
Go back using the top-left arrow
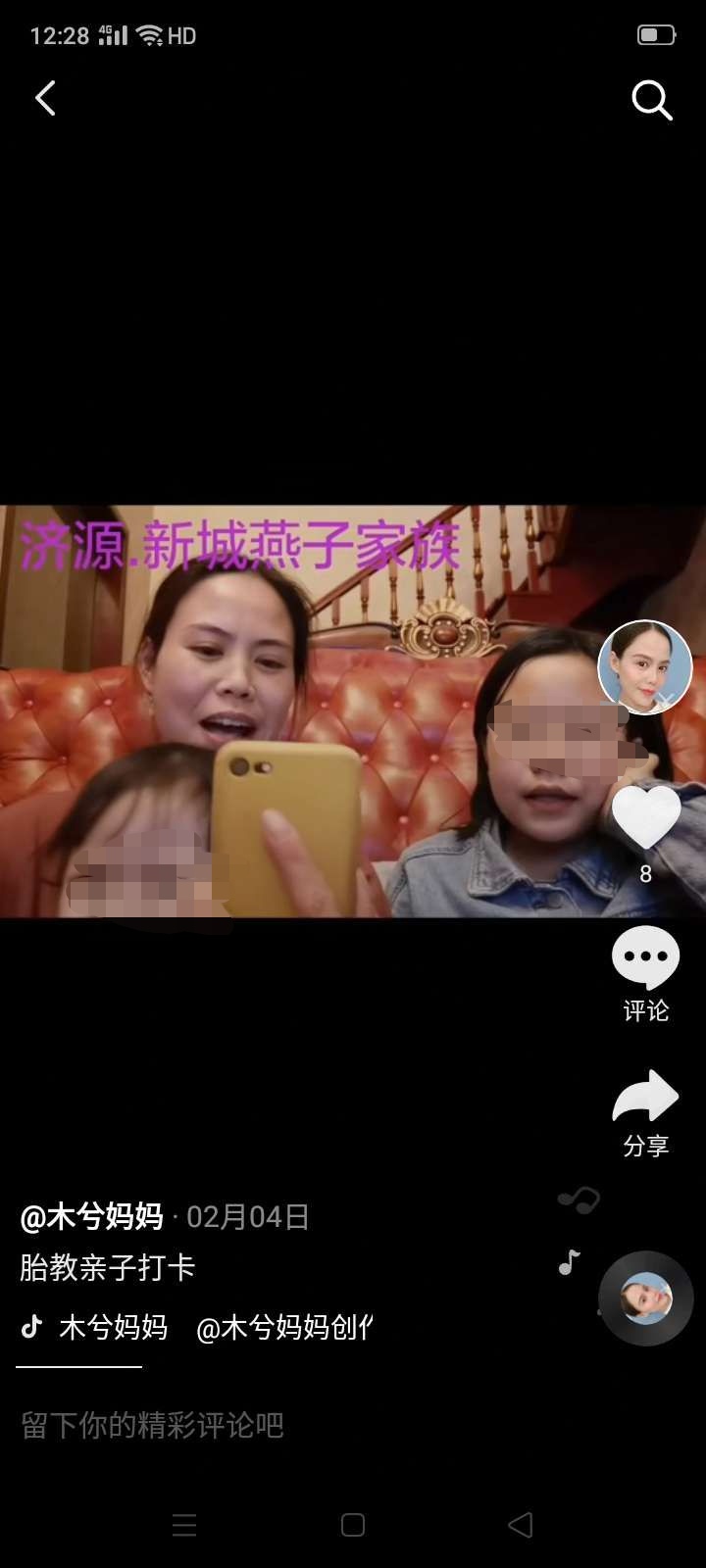coord(45,98)
